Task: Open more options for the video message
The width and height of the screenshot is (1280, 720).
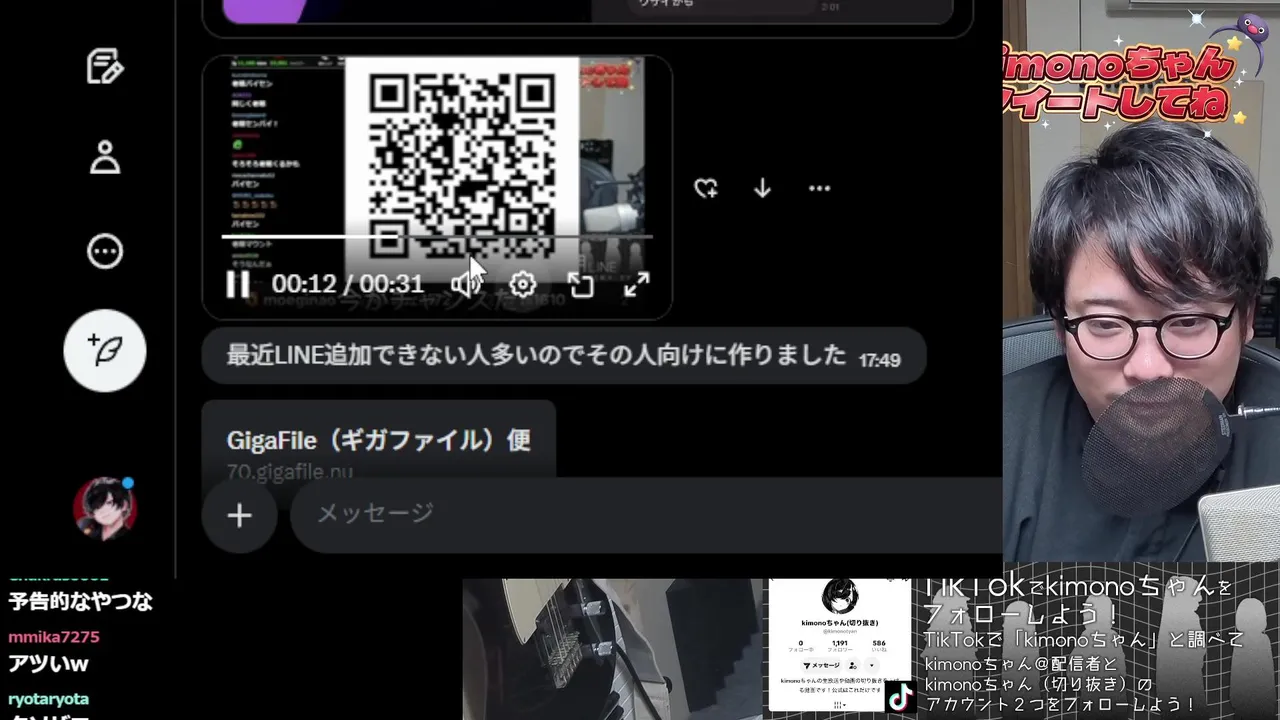Action: pyautogui.click(x=819, y=188)
